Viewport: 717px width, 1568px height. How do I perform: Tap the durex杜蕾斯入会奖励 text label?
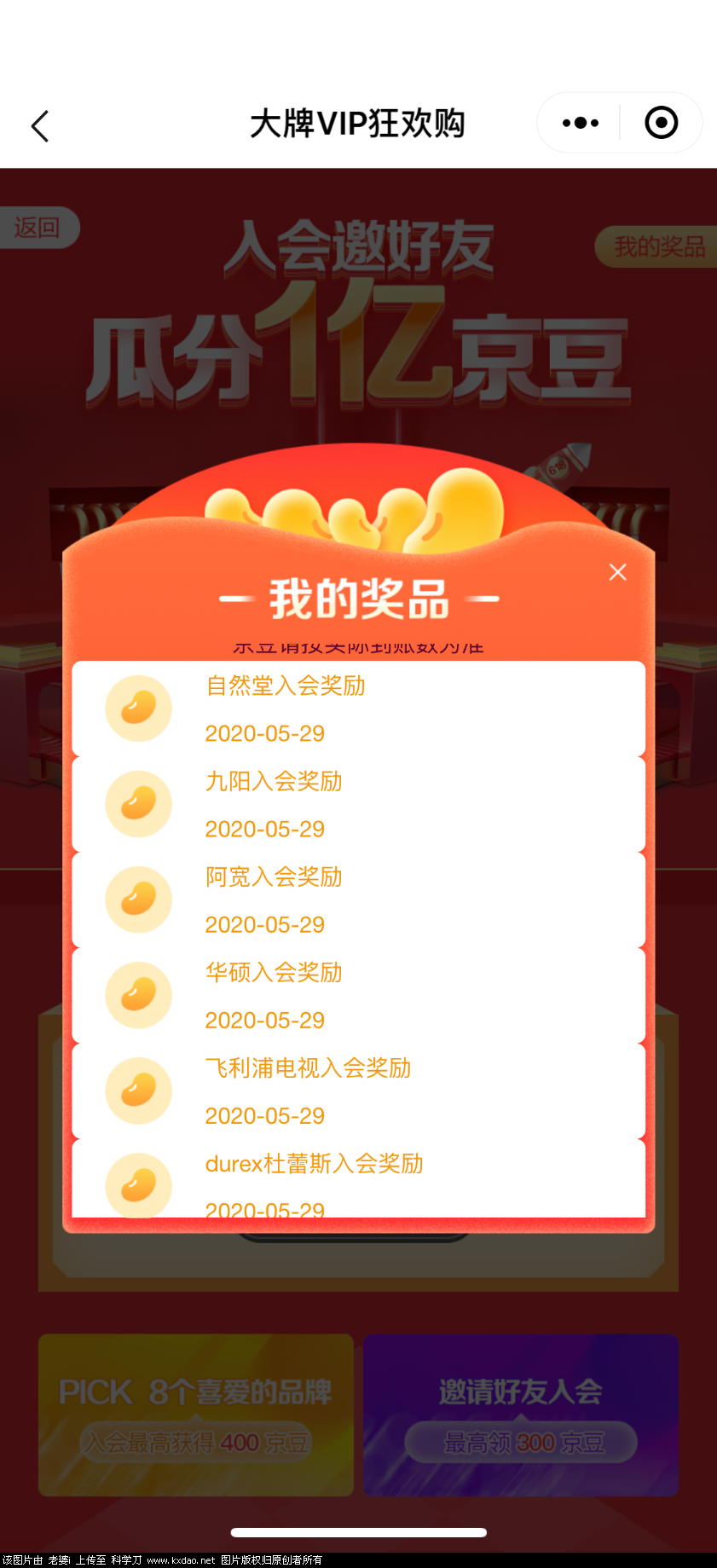pos(314,1163)
